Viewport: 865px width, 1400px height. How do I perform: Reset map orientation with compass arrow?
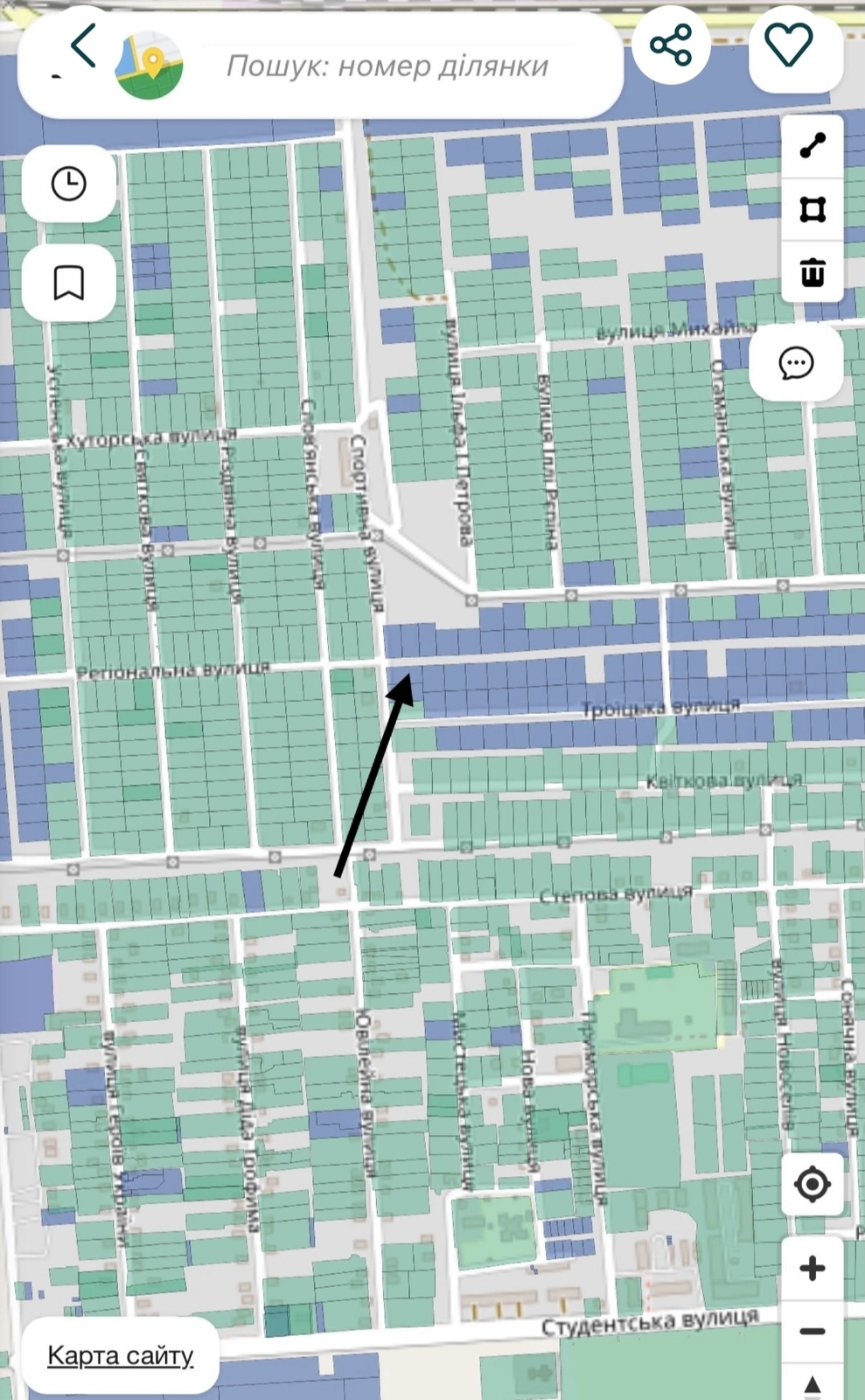point(813,1383)
